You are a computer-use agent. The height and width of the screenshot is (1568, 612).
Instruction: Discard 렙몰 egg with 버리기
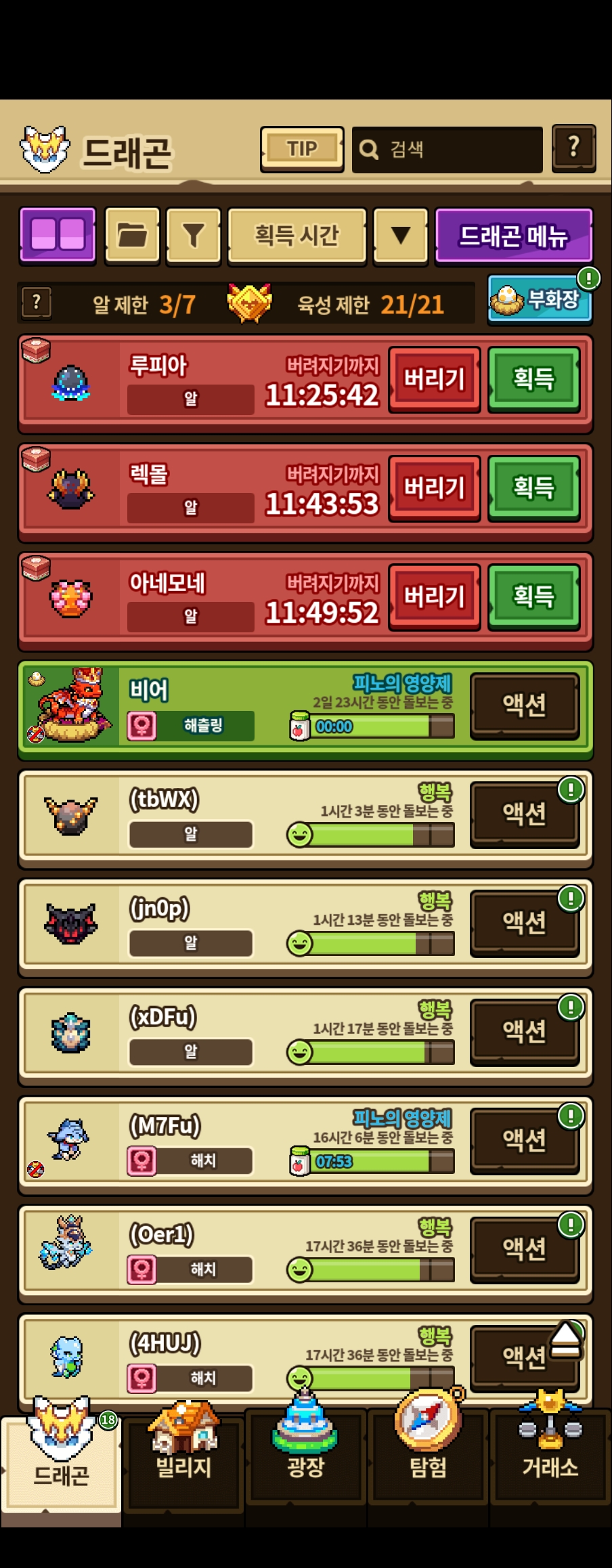(x=434, y=487)
